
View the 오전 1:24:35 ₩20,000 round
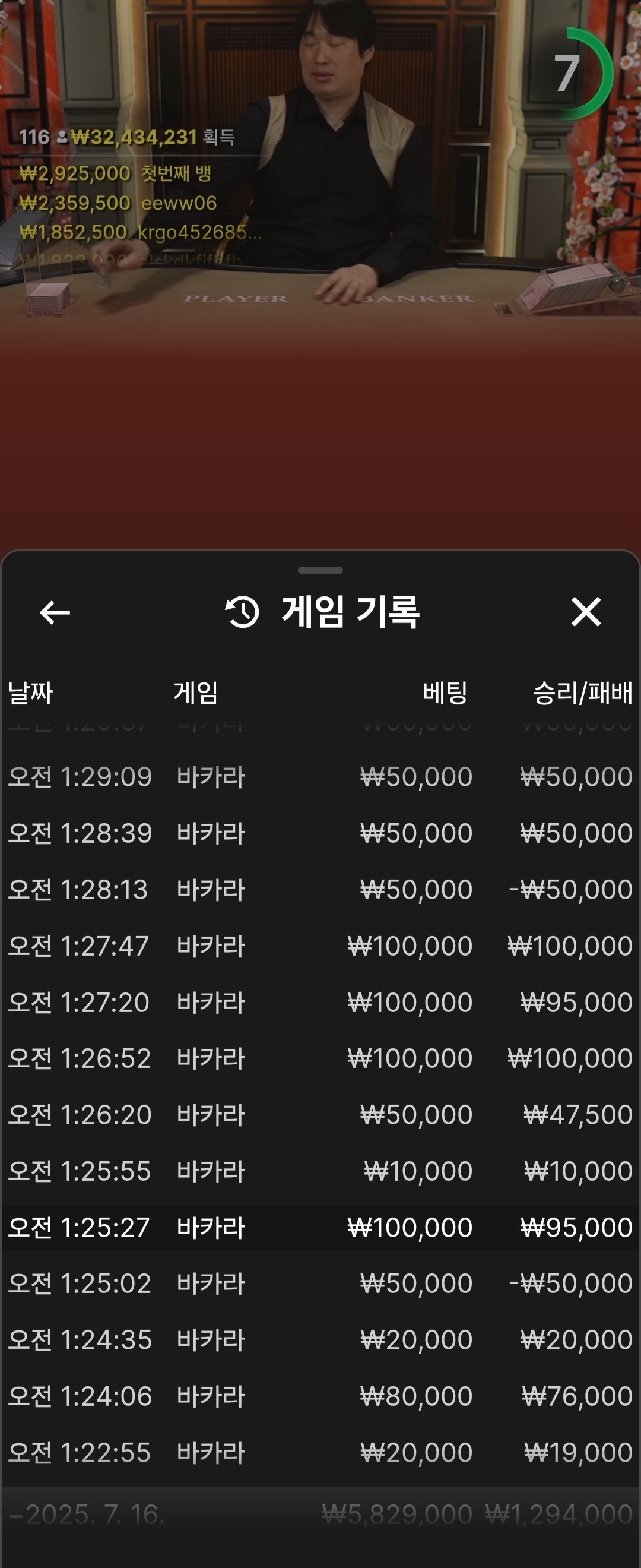[320, 1341]
